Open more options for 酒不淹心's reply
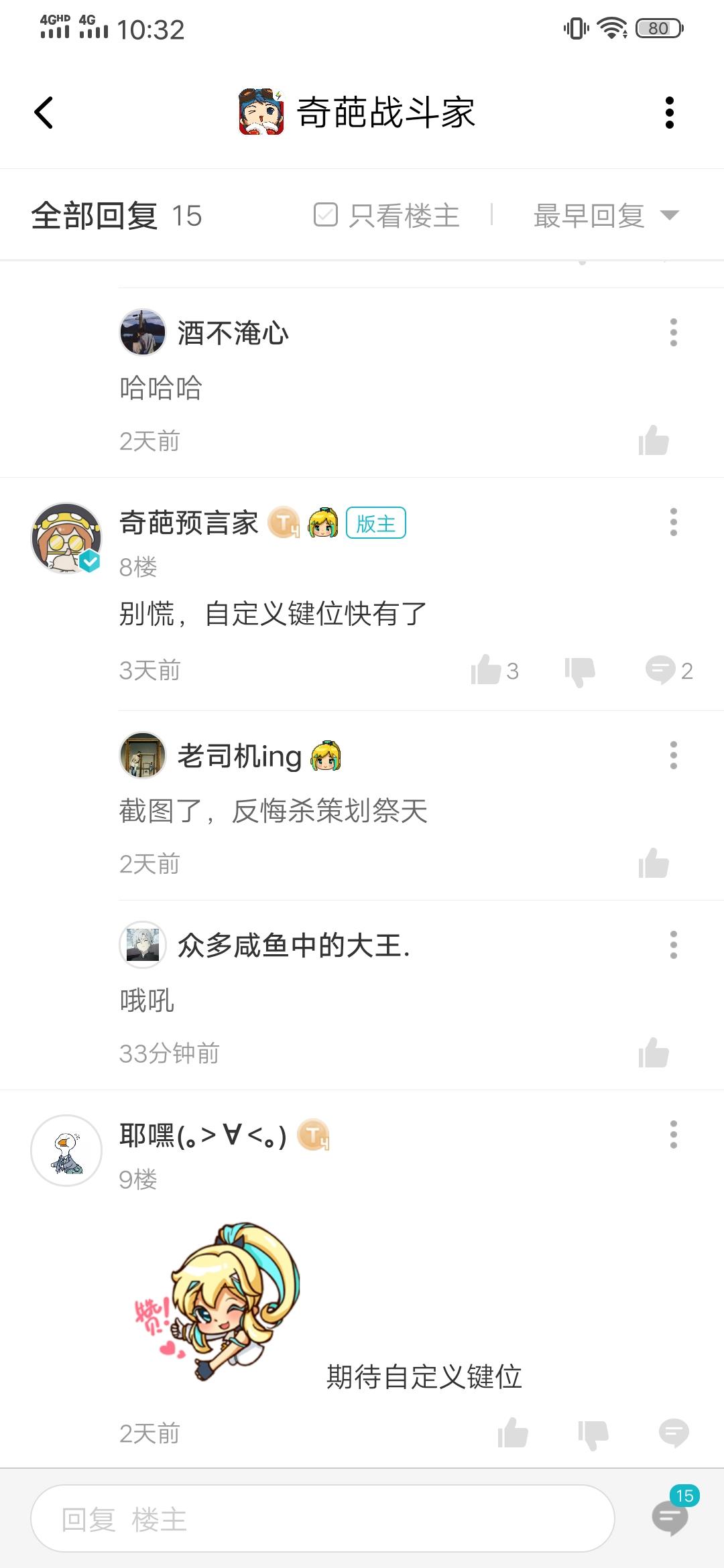724x1568 pixels. [673, 332]
